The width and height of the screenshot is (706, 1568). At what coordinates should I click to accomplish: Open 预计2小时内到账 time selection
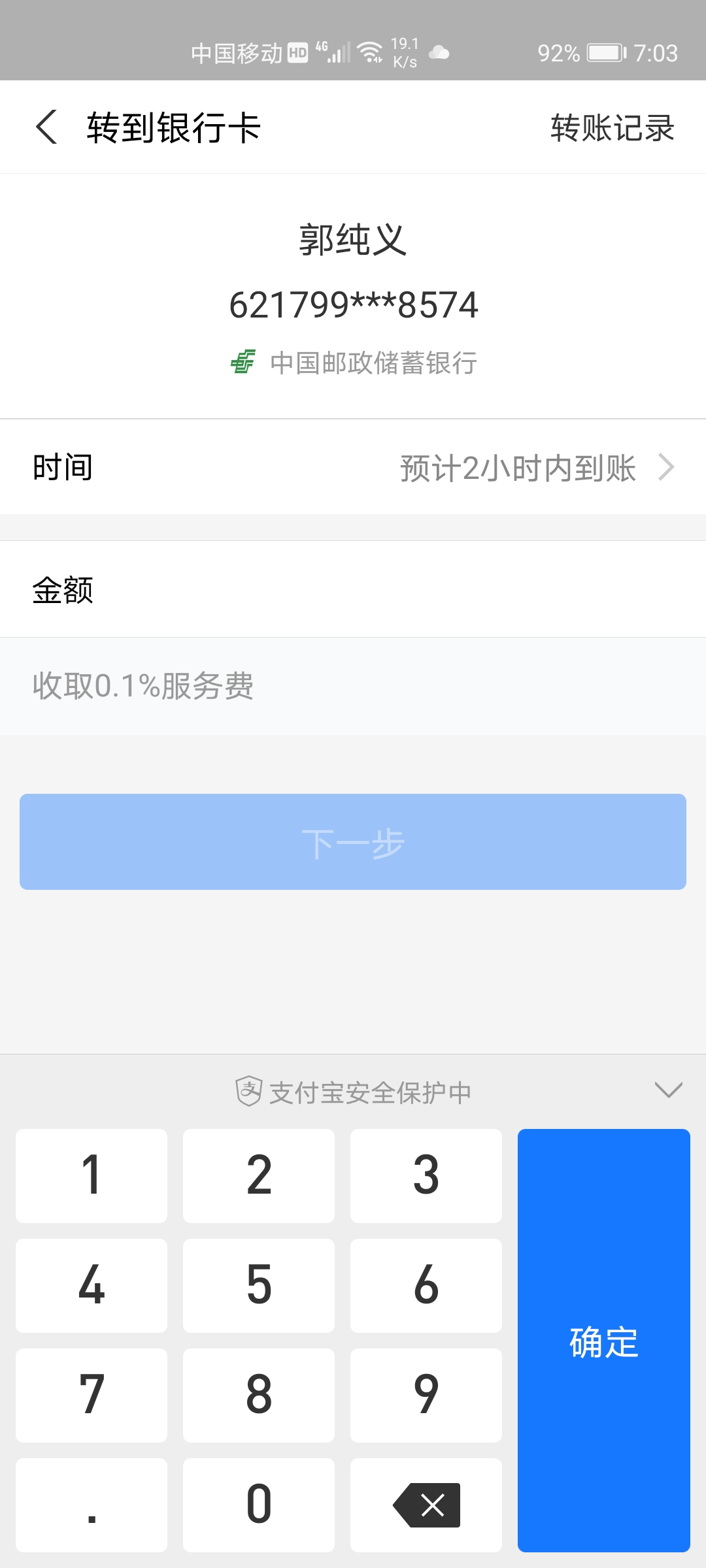click(516, 468)
